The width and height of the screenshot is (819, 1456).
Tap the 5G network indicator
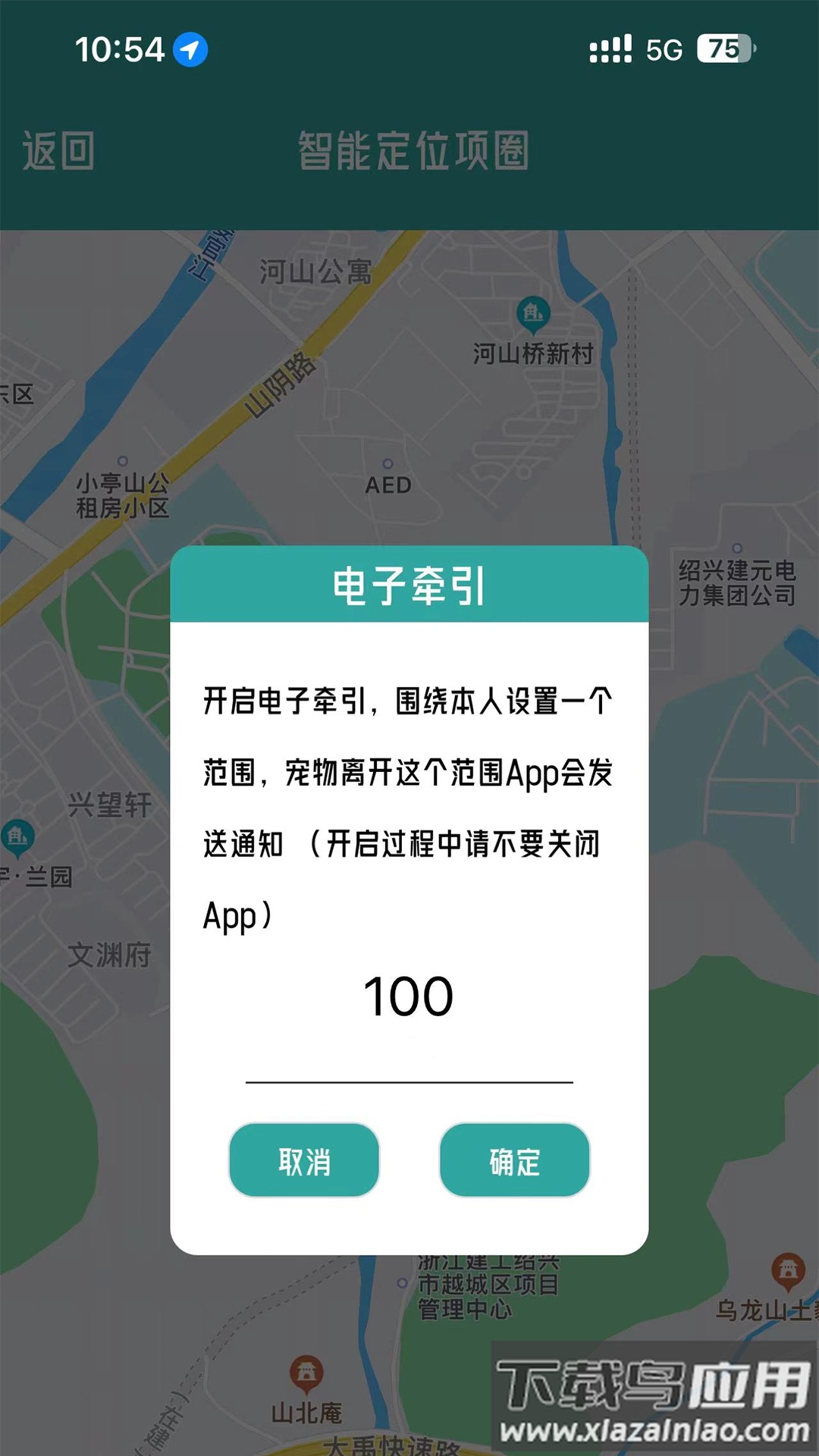click(x=664, y=48)
